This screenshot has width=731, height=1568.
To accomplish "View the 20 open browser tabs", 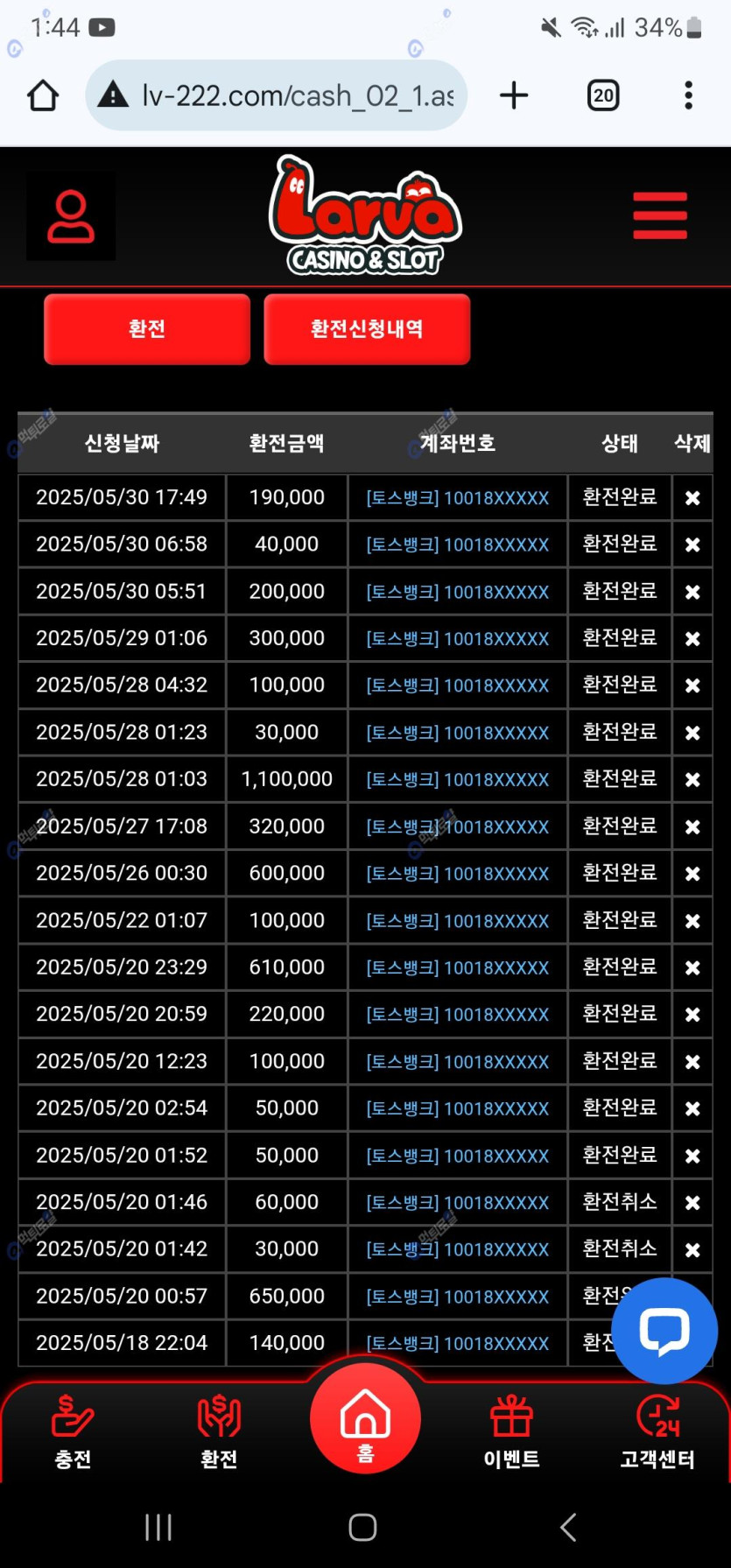I will pyautogui.click(x=603, y=95).
